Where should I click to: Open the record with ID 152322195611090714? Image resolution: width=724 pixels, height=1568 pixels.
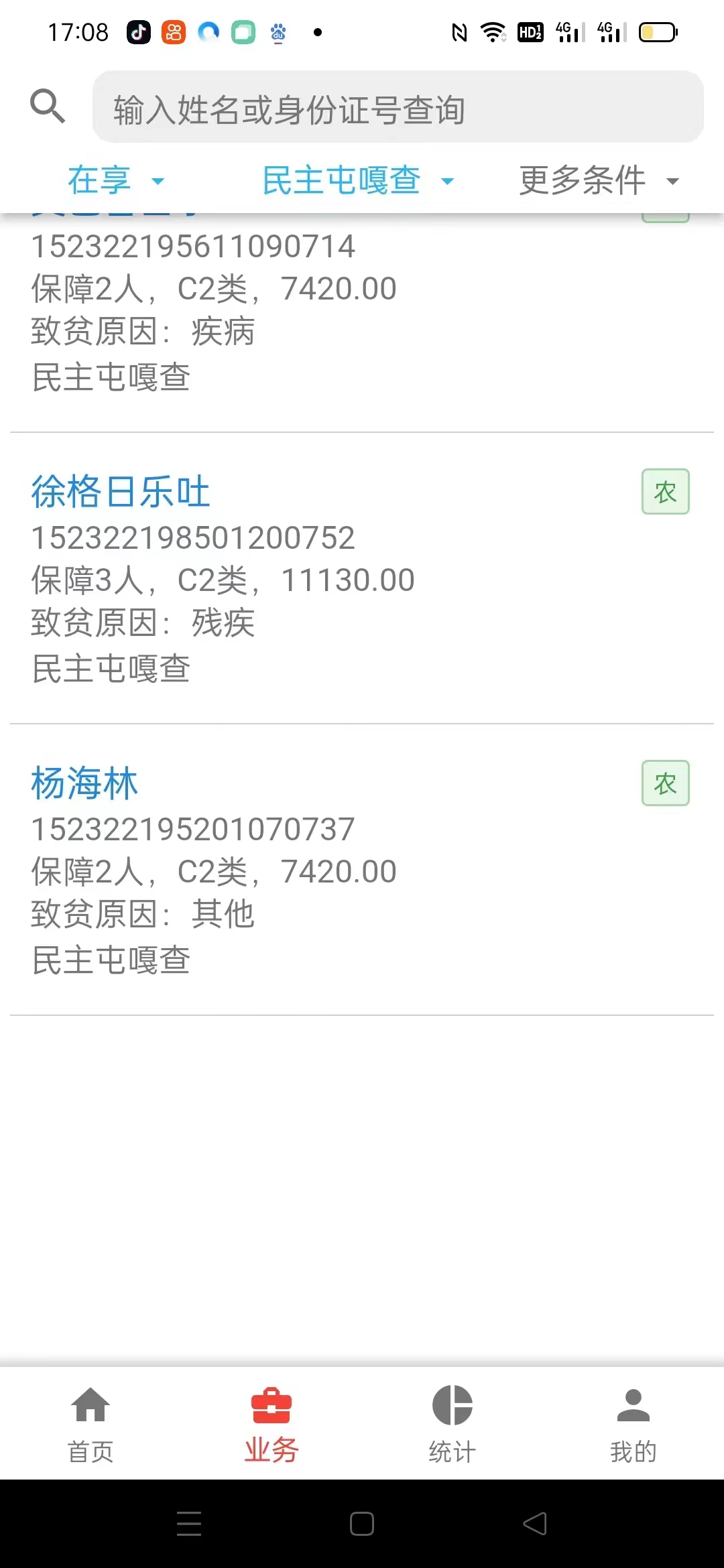(x=362, y=322)
